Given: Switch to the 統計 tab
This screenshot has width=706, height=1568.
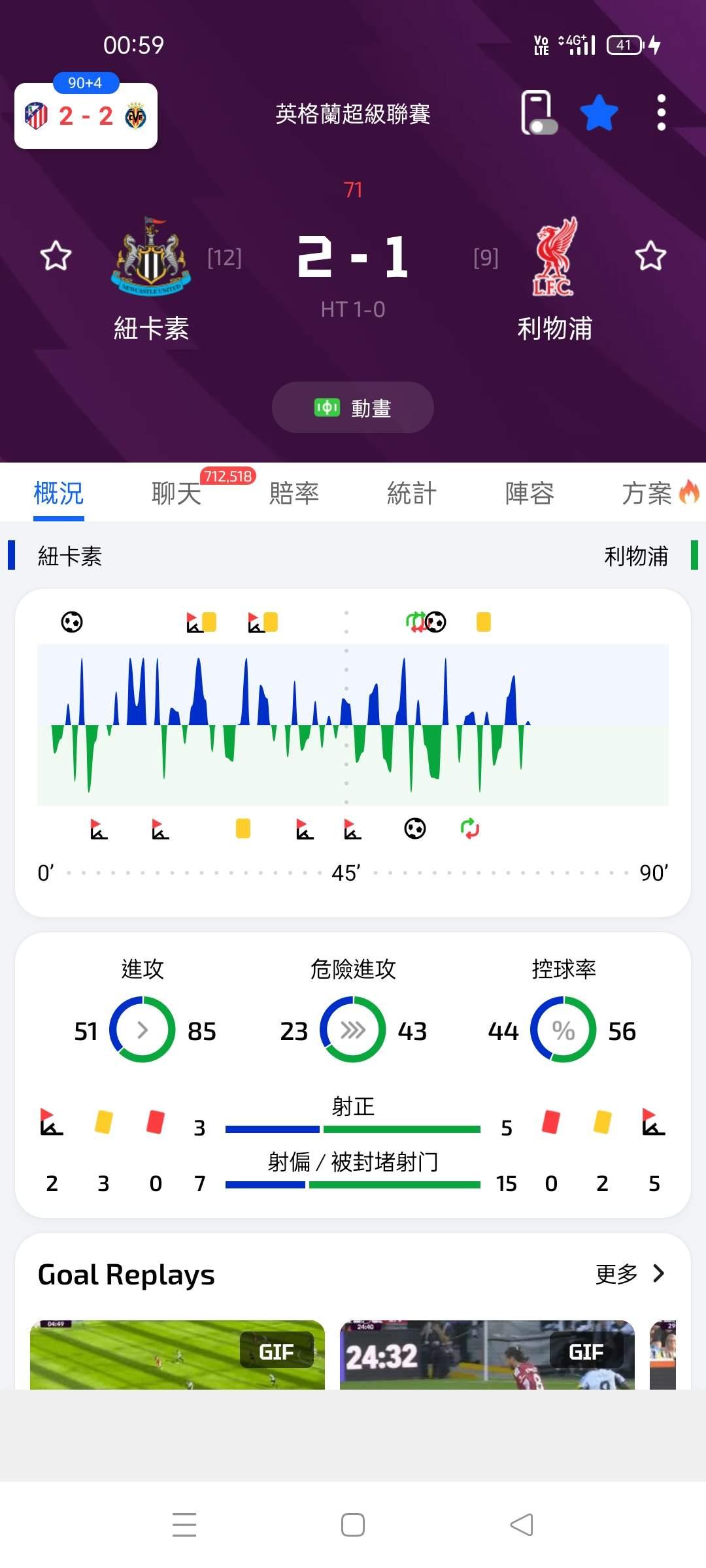Looking at the screenshot, I should (412, 493).
